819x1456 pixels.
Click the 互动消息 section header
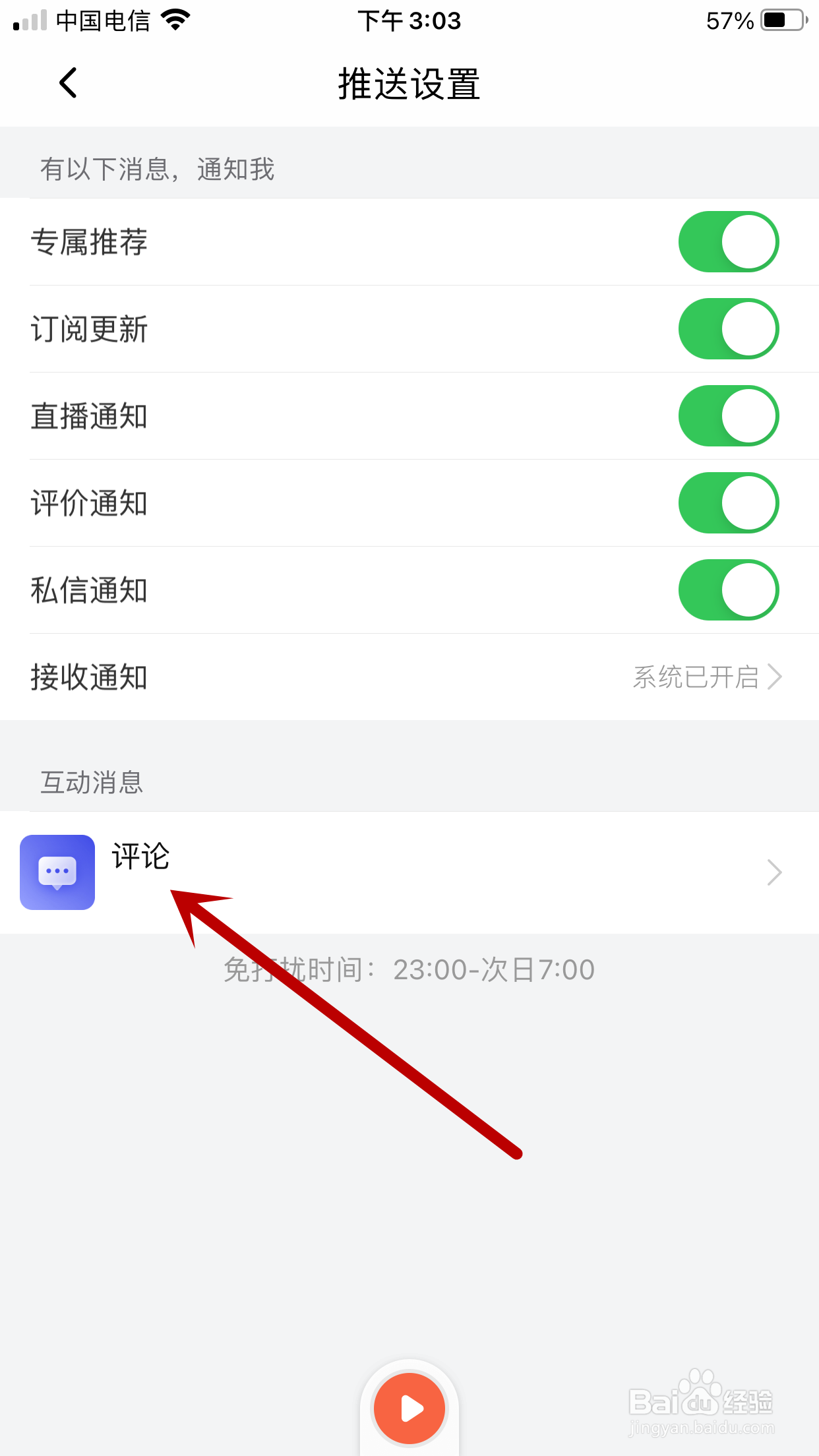[x=91, y=782]
